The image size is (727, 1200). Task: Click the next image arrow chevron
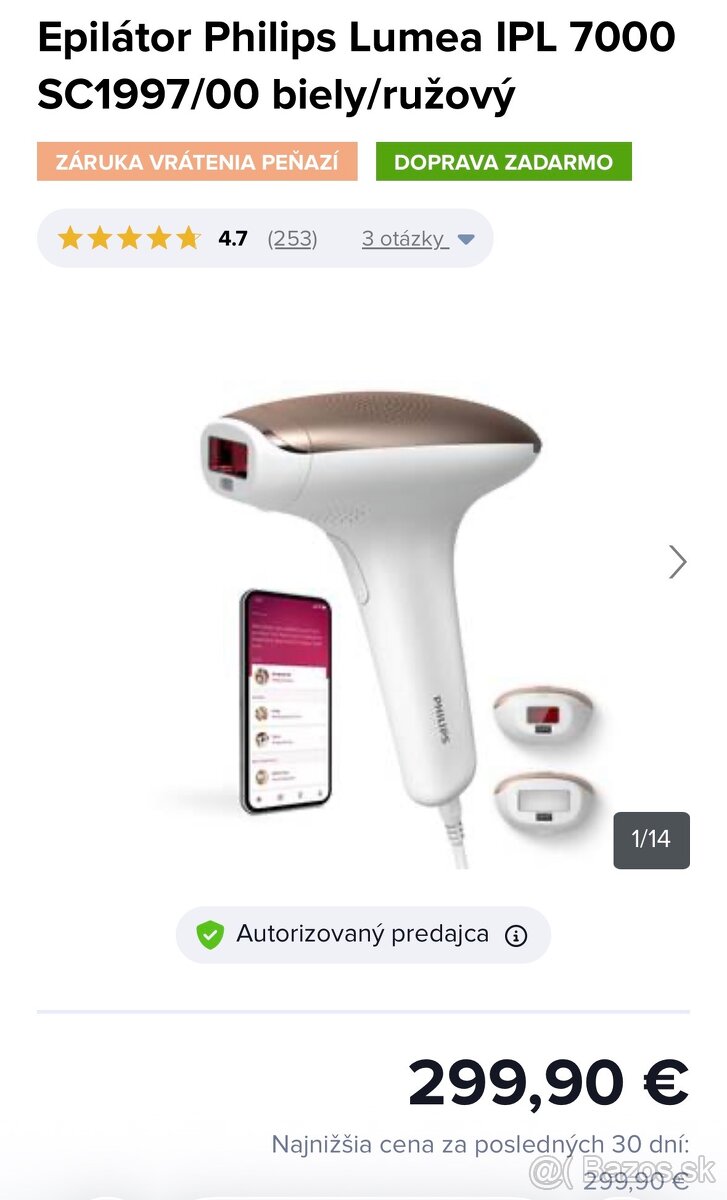point(679,559)
